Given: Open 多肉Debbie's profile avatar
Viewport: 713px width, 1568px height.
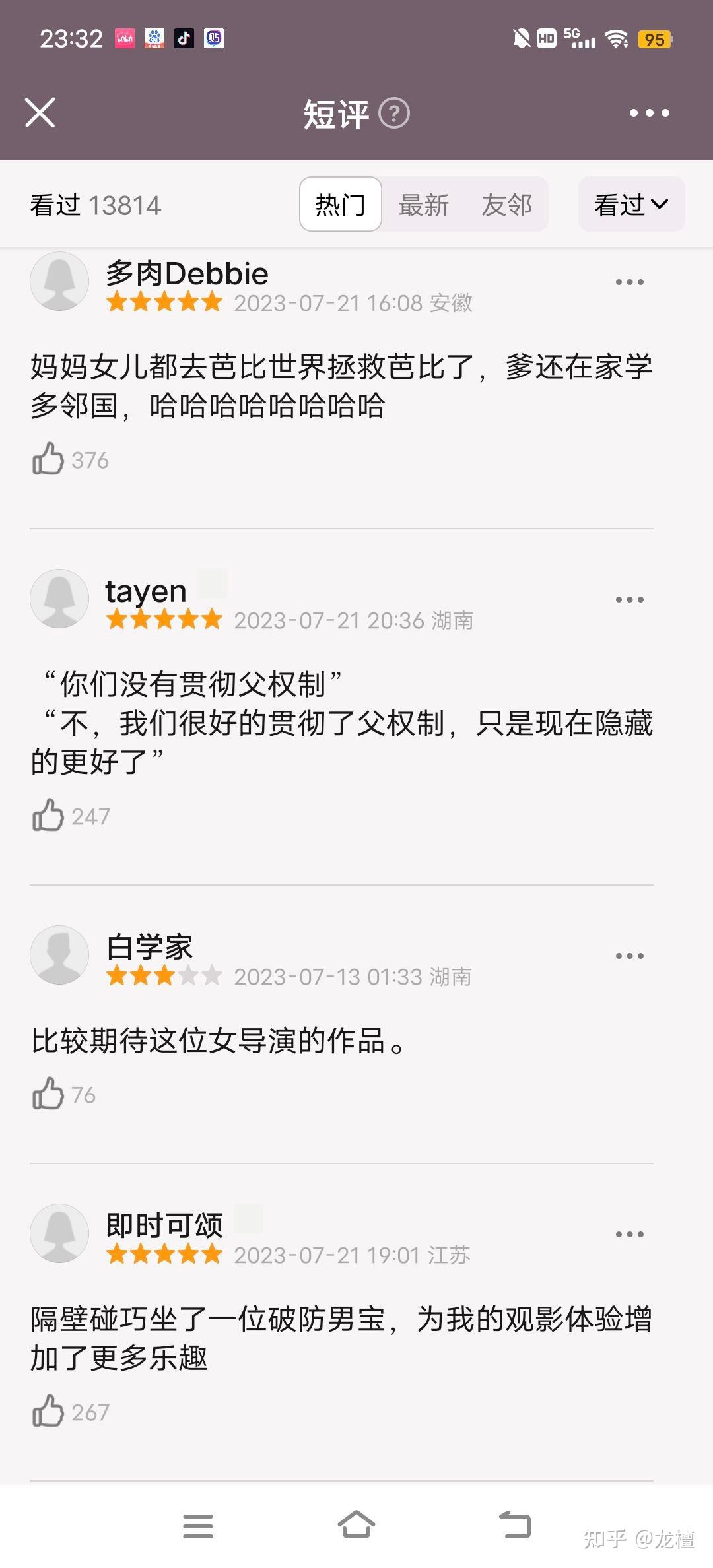Looking at the screenshot, I should [x=59, y=282].
